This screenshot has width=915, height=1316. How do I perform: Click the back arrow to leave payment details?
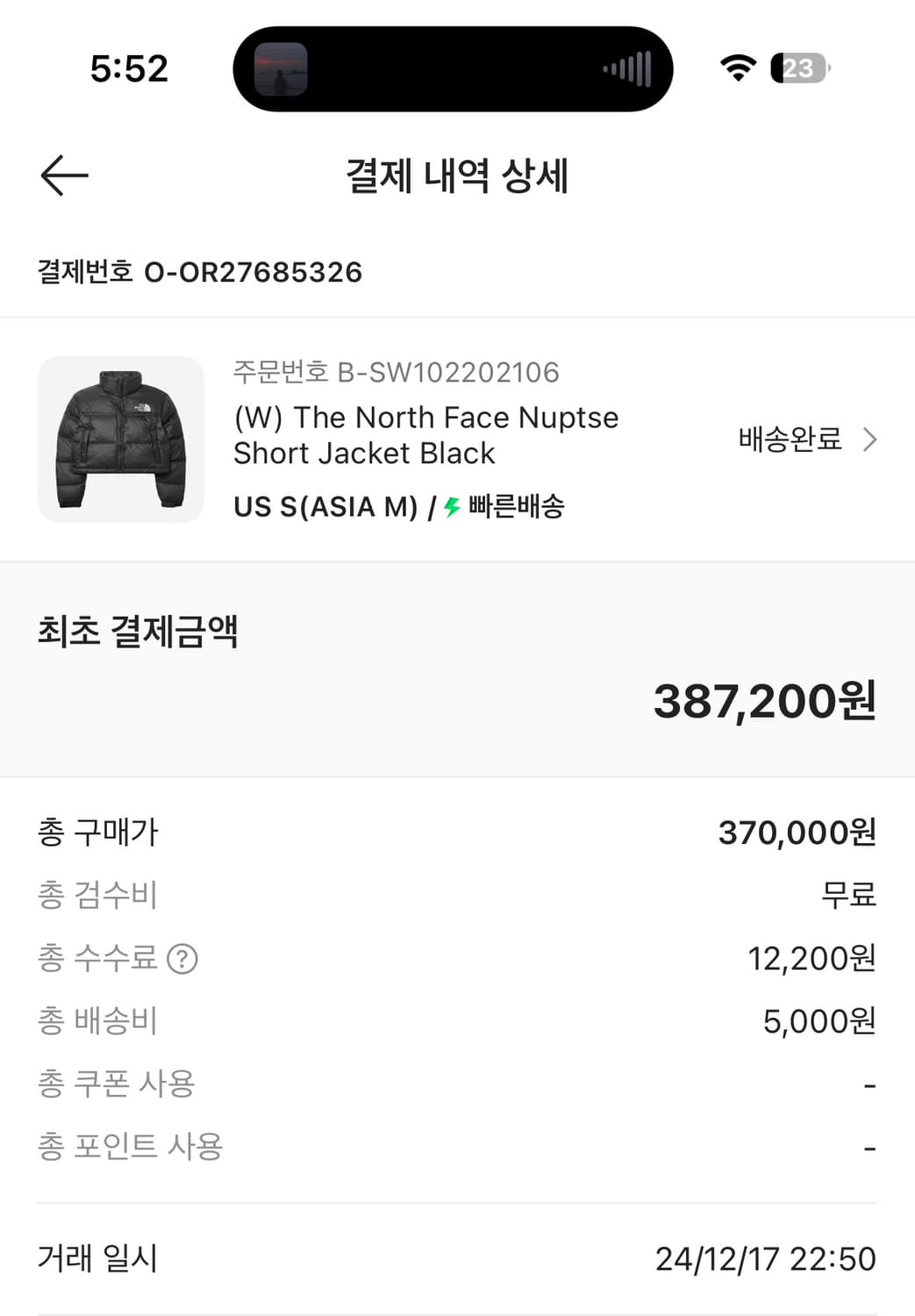(62, 175)
